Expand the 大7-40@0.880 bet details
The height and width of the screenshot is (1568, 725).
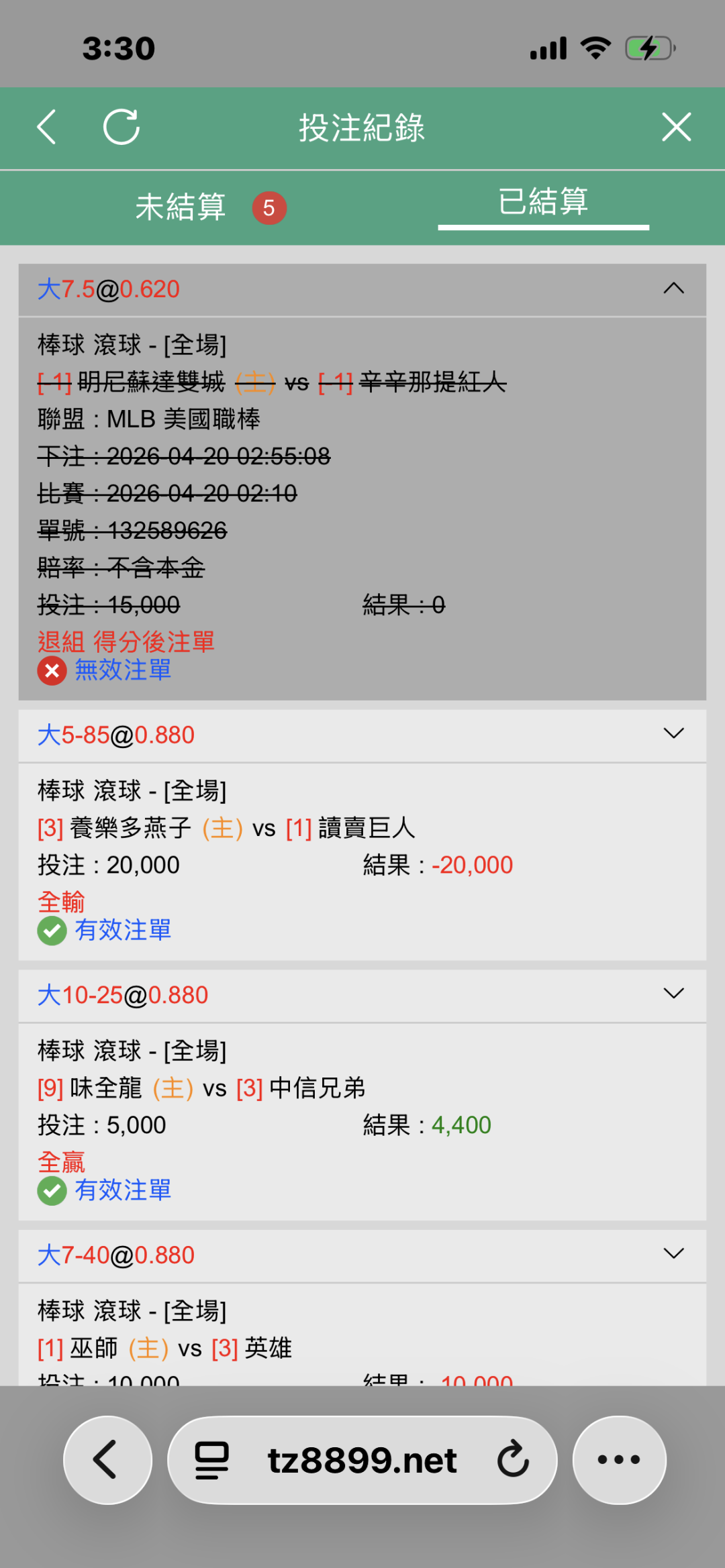point(673,1253)
